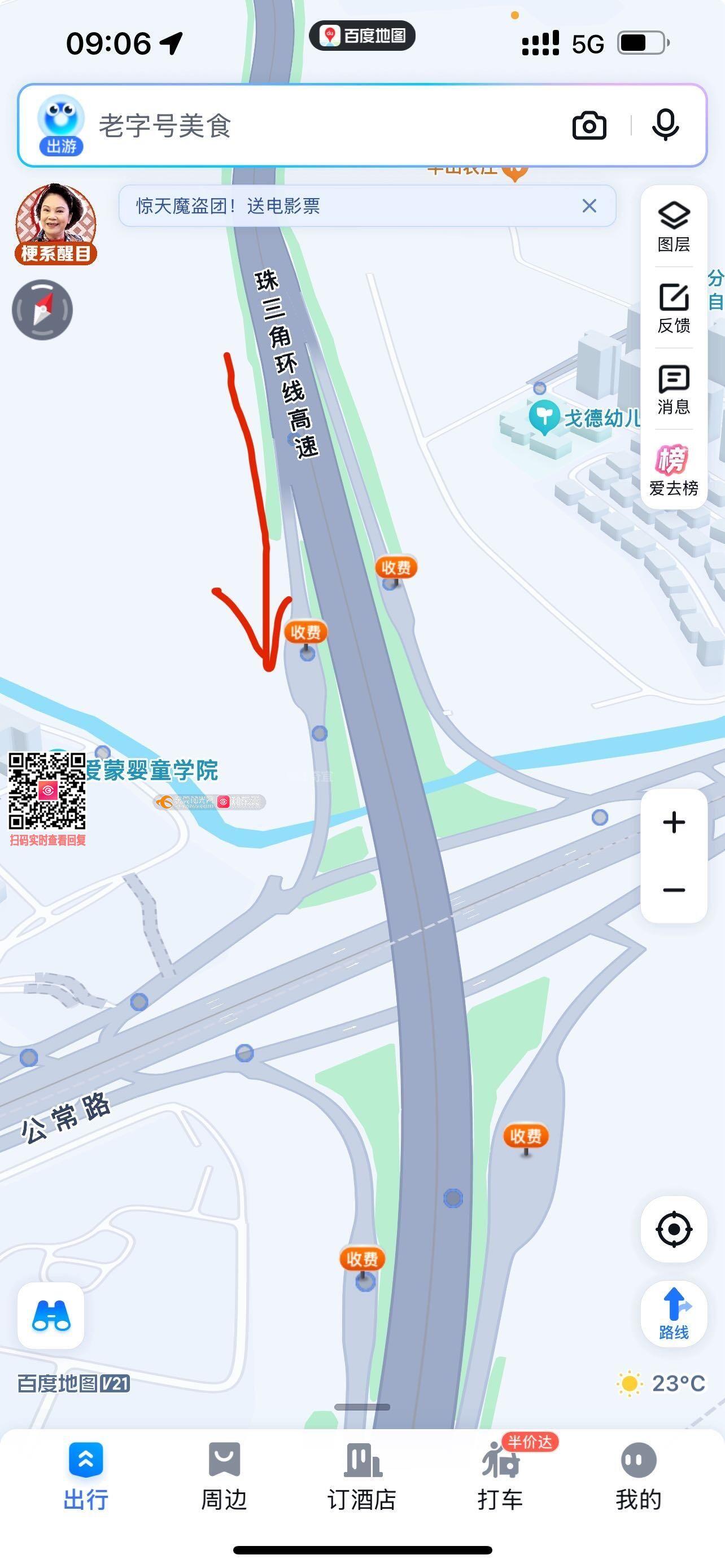The width and height of the screenshot is (725, 1568).
Task: Zoom in on the map
Action: (x=674, y=822)
